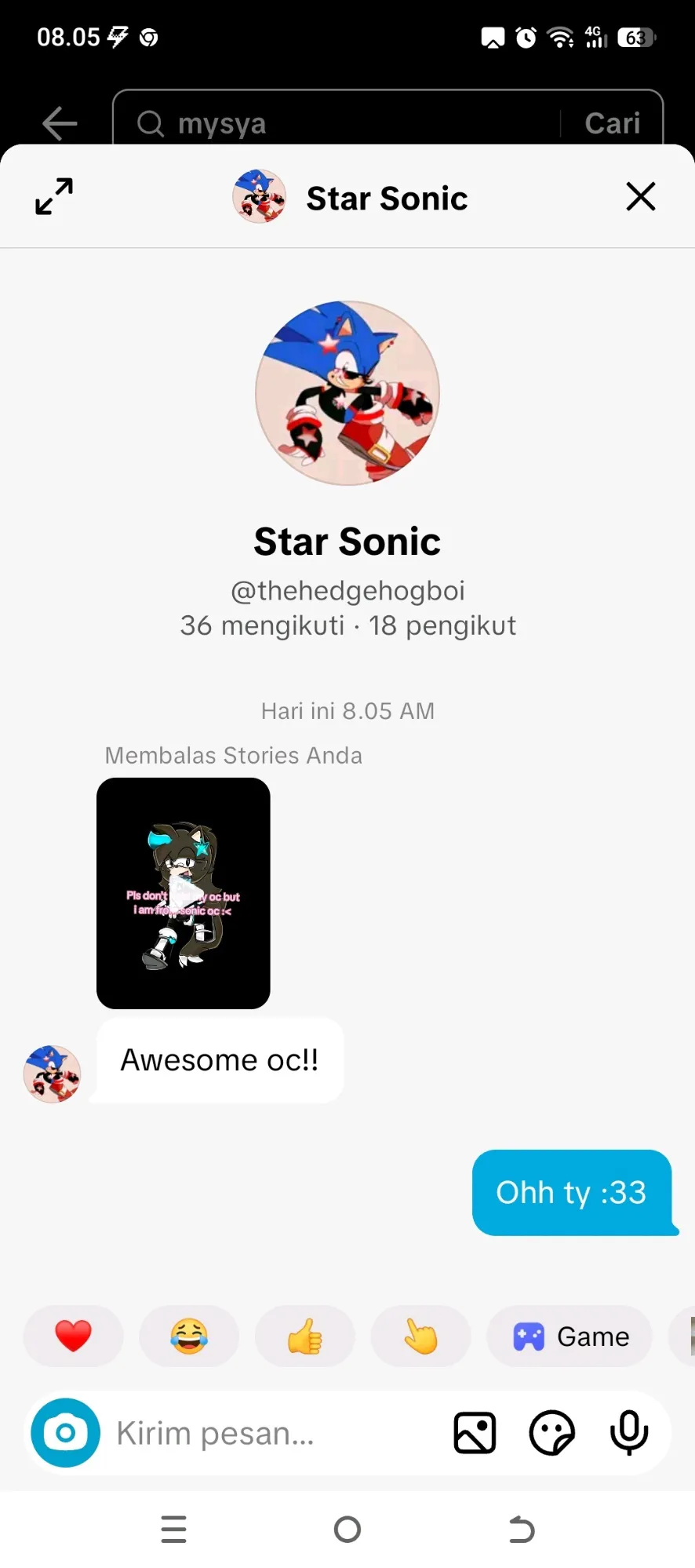Send the pointing hand emoji
The width and height of the screenshot is (695, 1568).
click(x=420, y=1336)
